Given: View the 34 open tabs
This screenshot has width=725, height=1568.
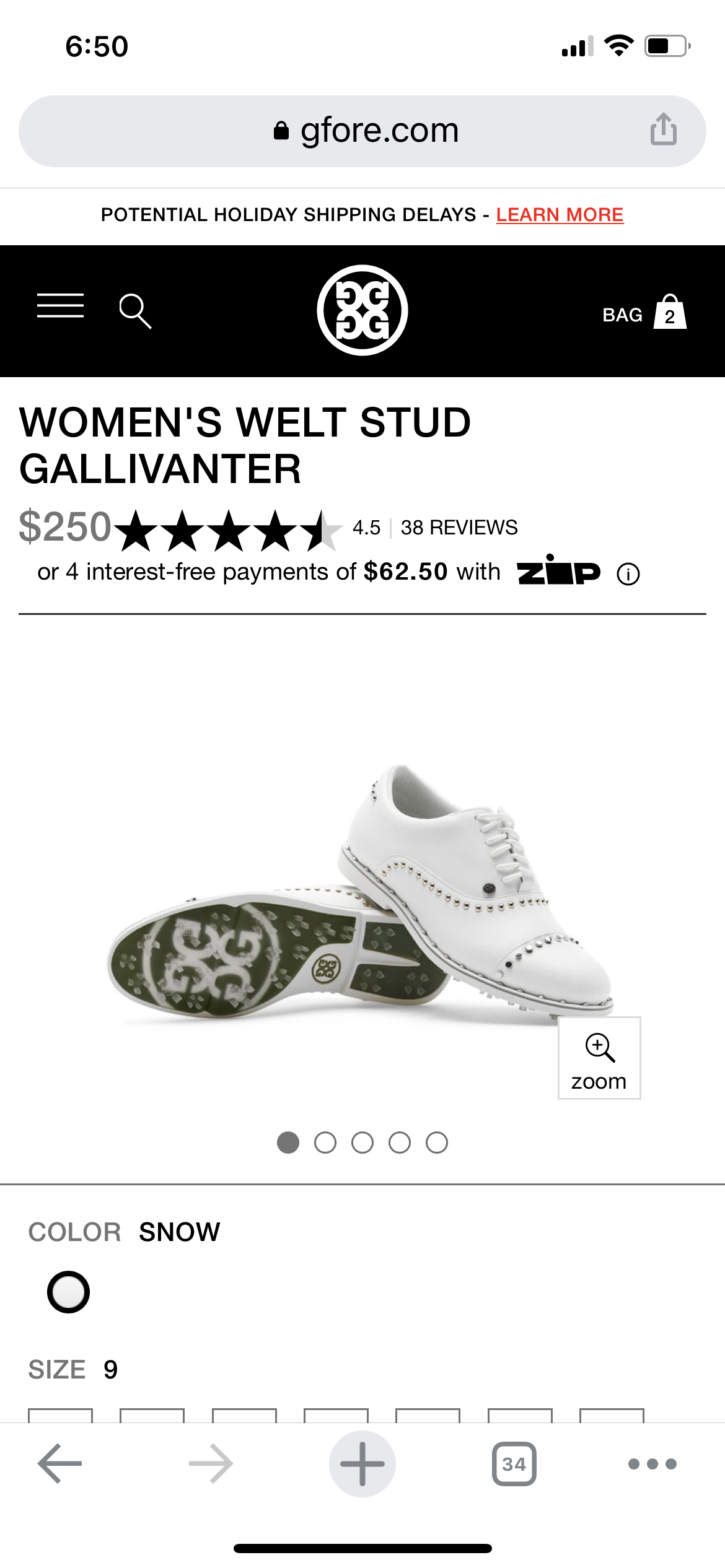Looking at the screenshot, I should [x=514, y=1464].
